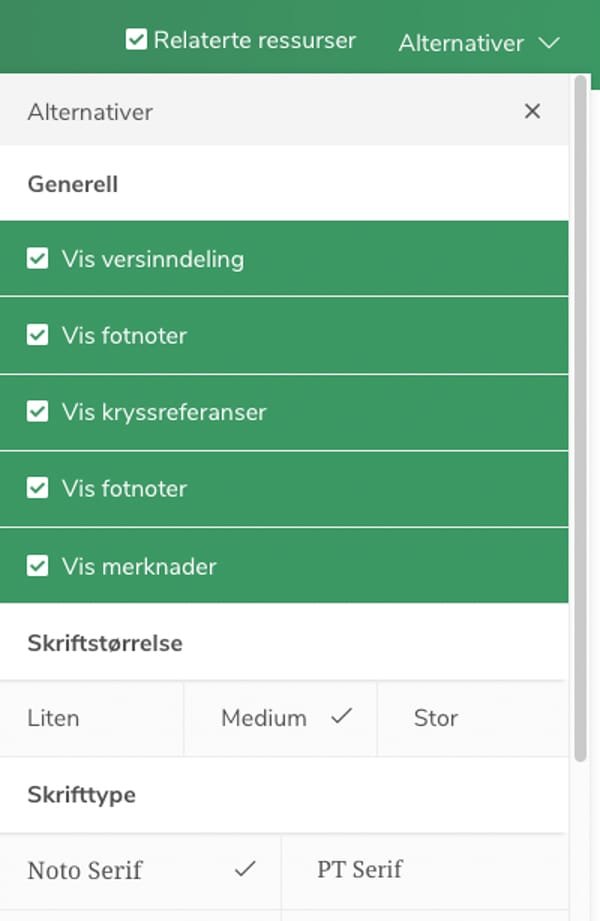The width and height of the screenshot is (600, 921).
Task: Select the Noto Serif font
Action: click(x=140, y=870)
